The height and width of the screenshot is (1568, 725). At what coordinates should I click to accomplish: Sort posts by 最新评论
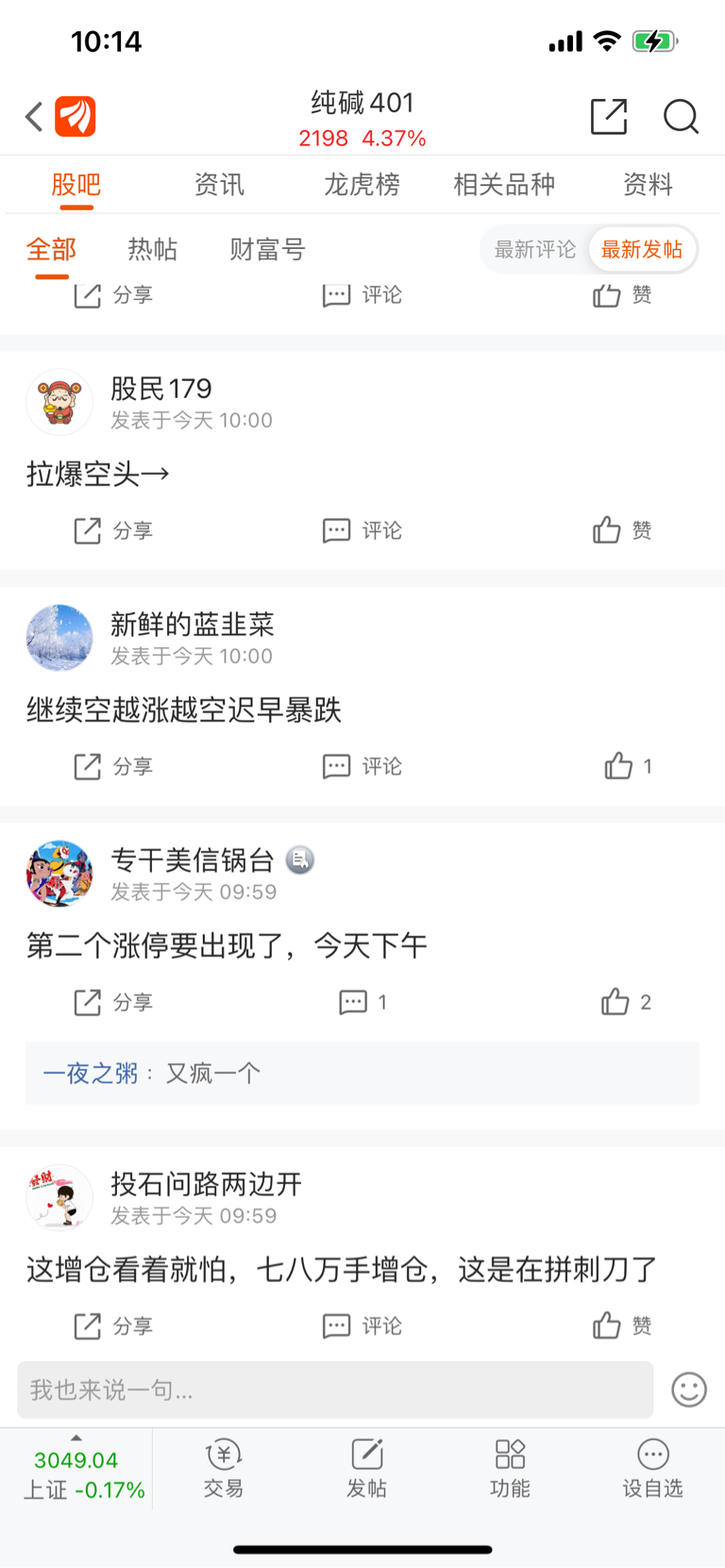(535, 249)
